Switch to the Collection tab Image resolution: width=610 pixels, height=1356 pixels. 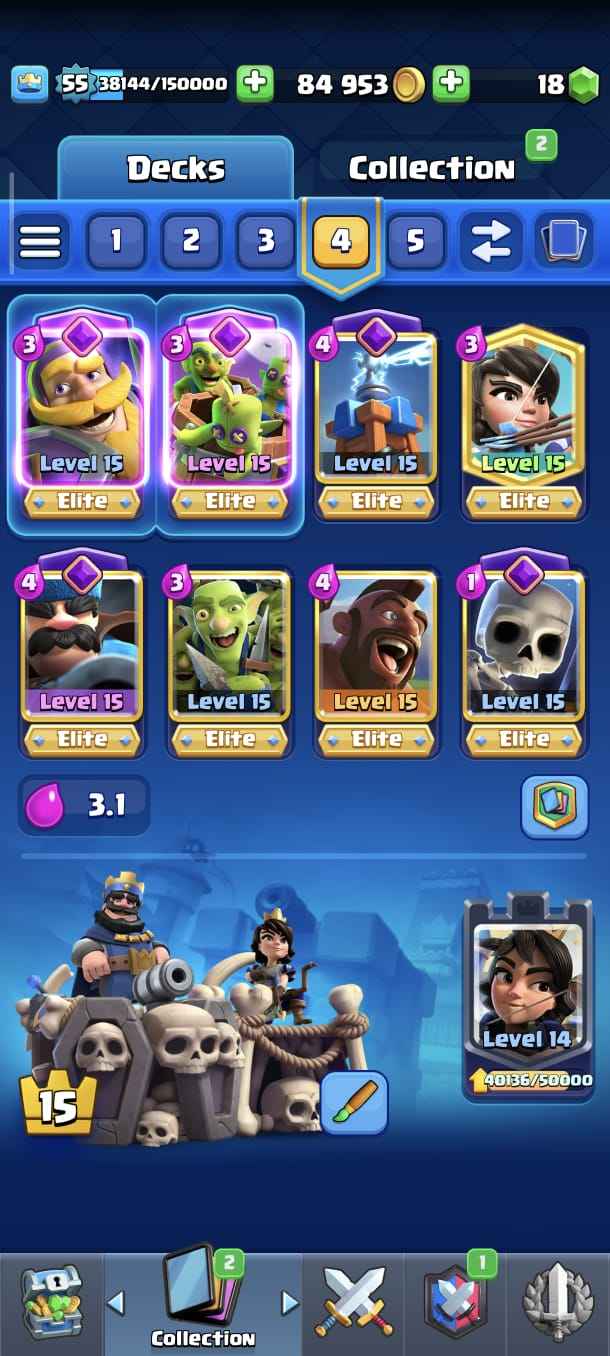point(431,168)
